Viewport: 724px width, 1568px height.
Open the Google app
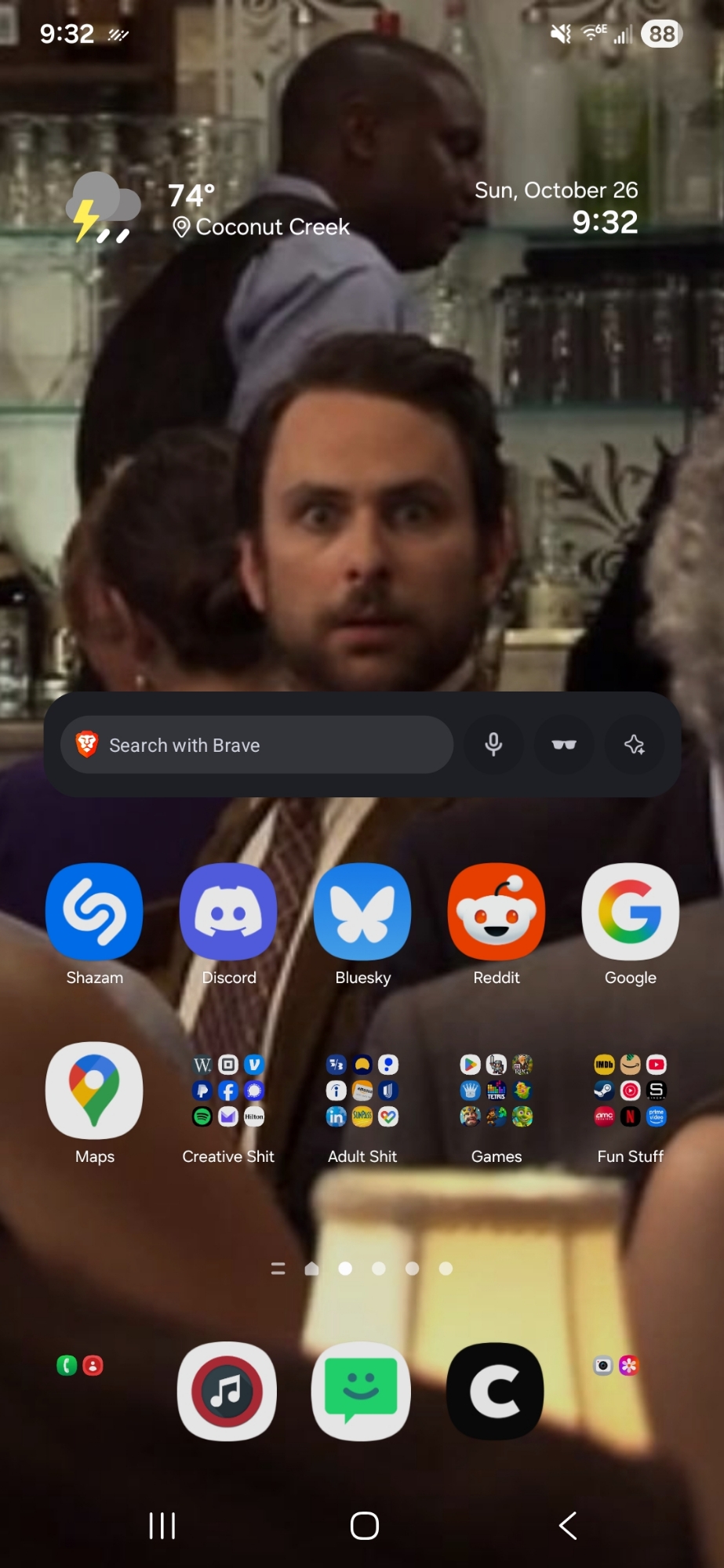pyautogui.click(x=631, y=912)
